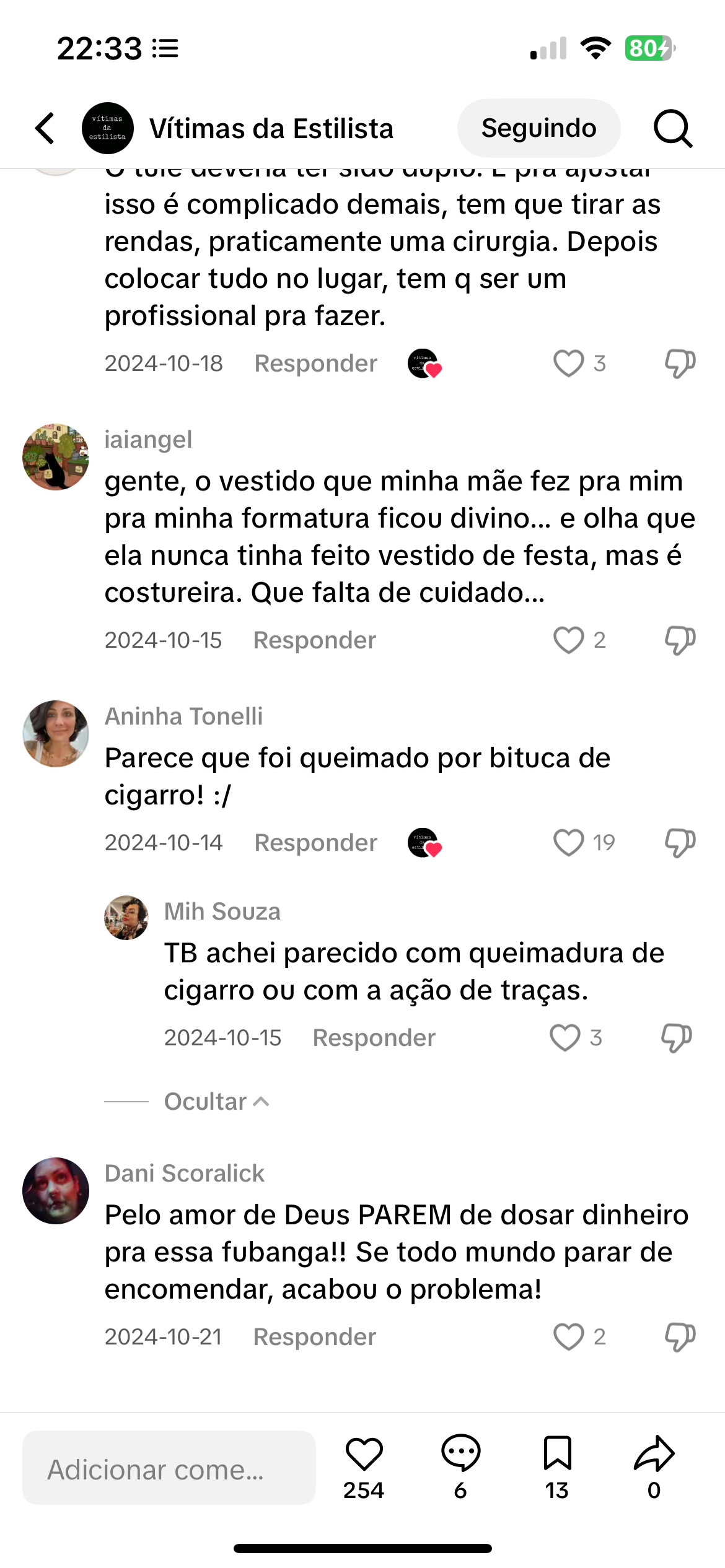Open Dani Scoralick's profile avatar
This screenshot has height=1568, width=725.
[56, 1191]
